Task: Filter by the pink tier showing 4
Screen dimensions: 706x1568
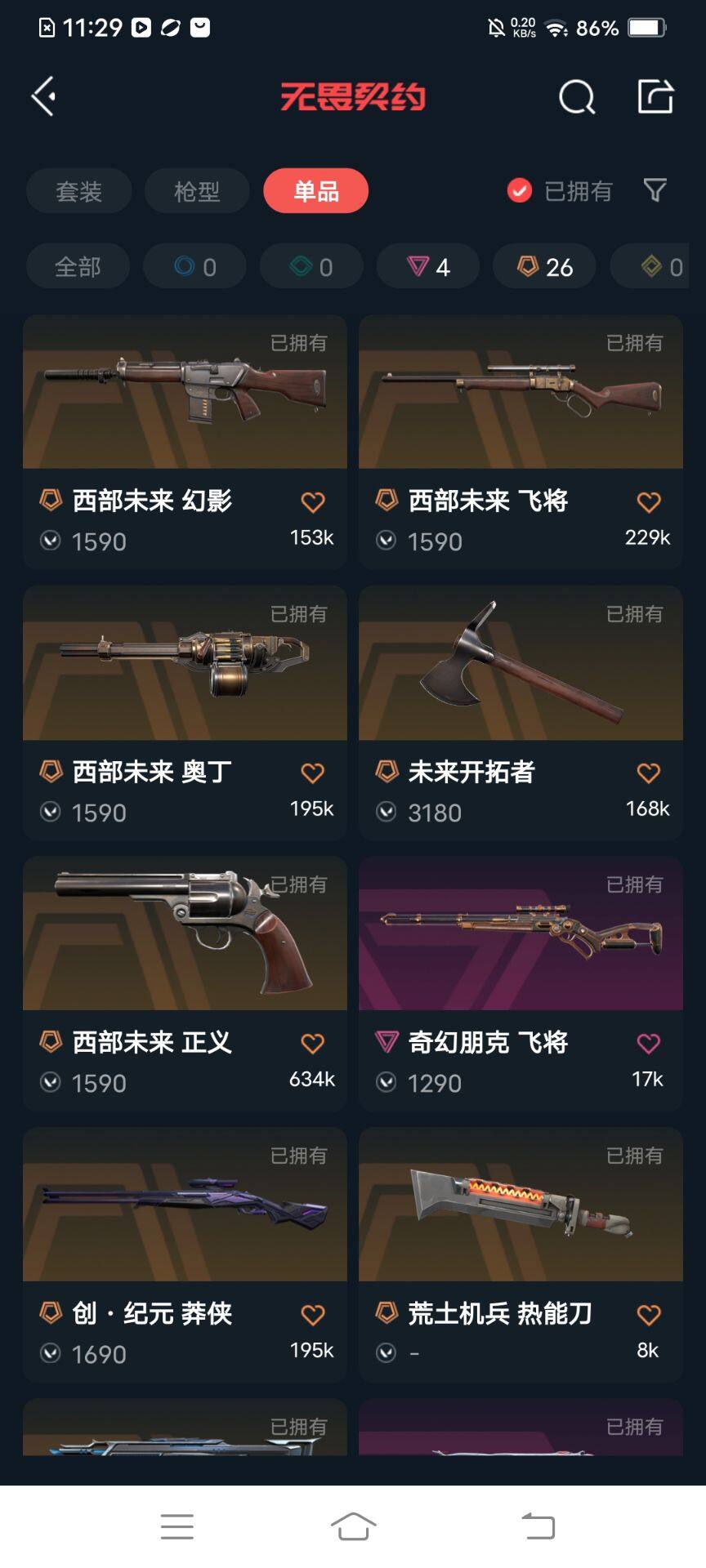Action: [x=428, y=266]
